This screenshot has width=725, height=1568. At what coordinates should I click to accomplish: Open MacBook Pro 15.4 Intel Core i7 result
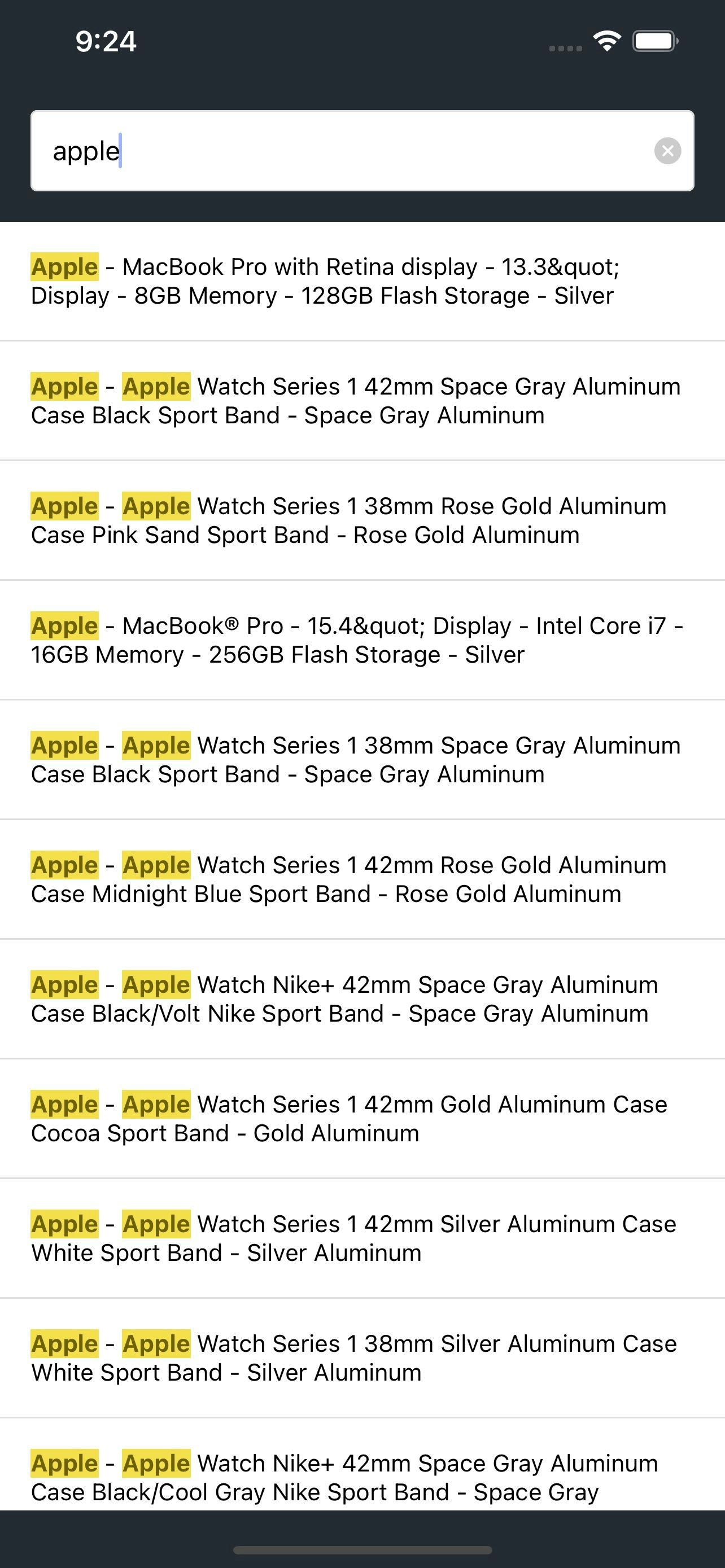tap(361, 640)
